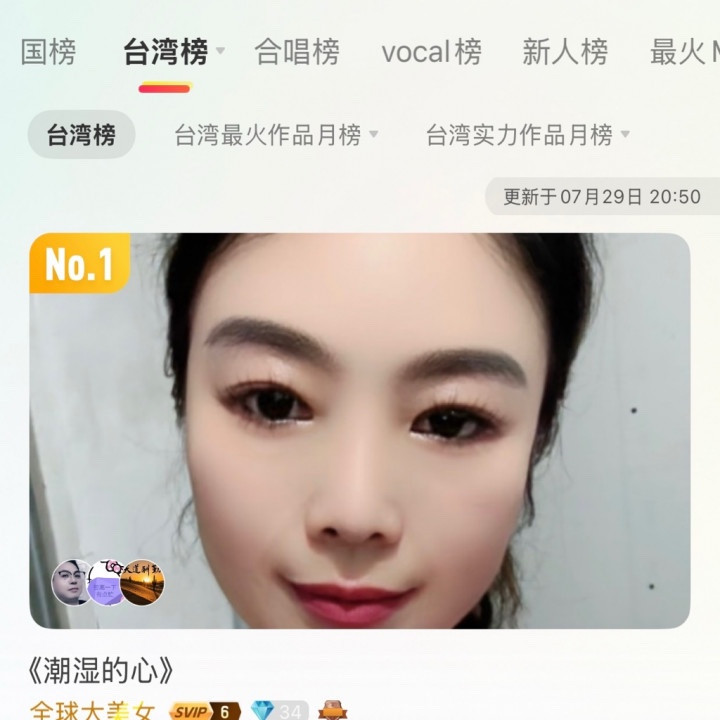The image size is (720, 720).
Task: Open the vocal榜 tab
Action: click(431, 52)
